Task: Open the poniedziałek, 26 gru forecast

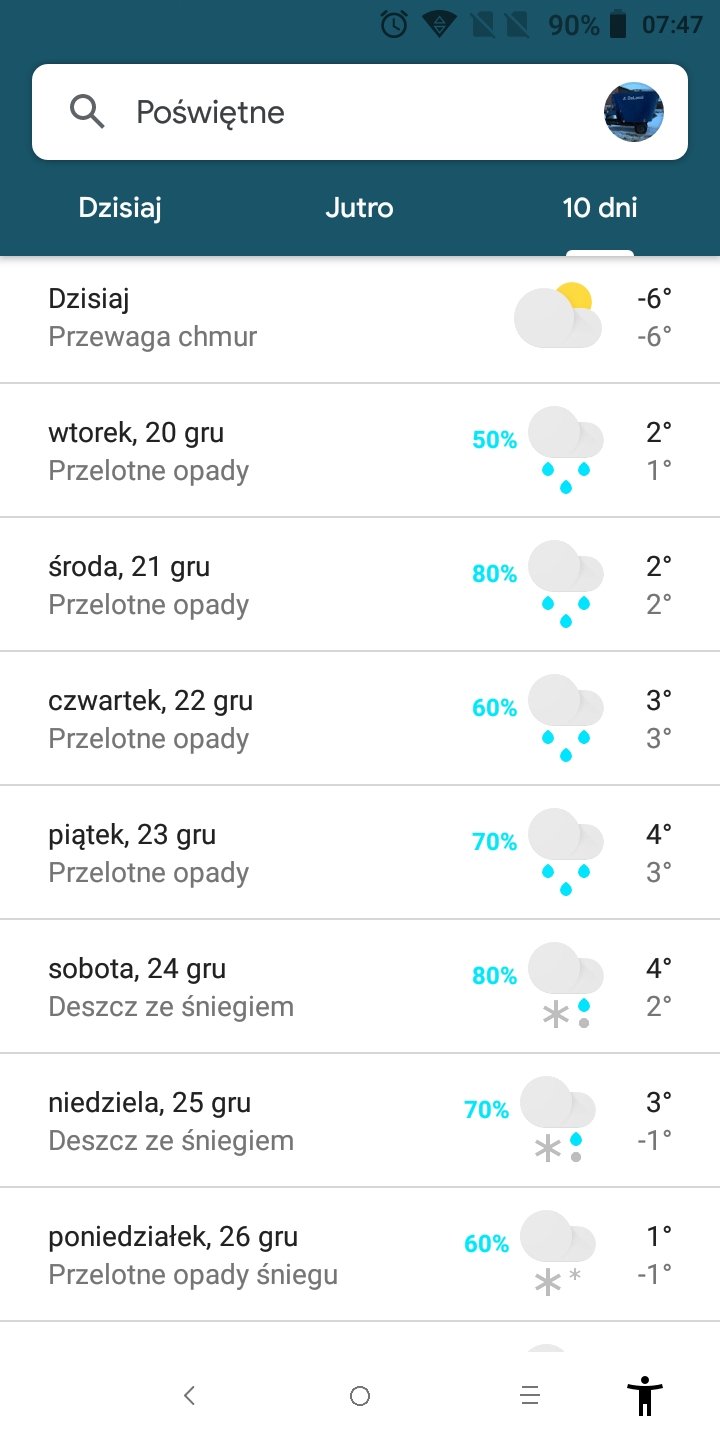Action: [360, 1255]
